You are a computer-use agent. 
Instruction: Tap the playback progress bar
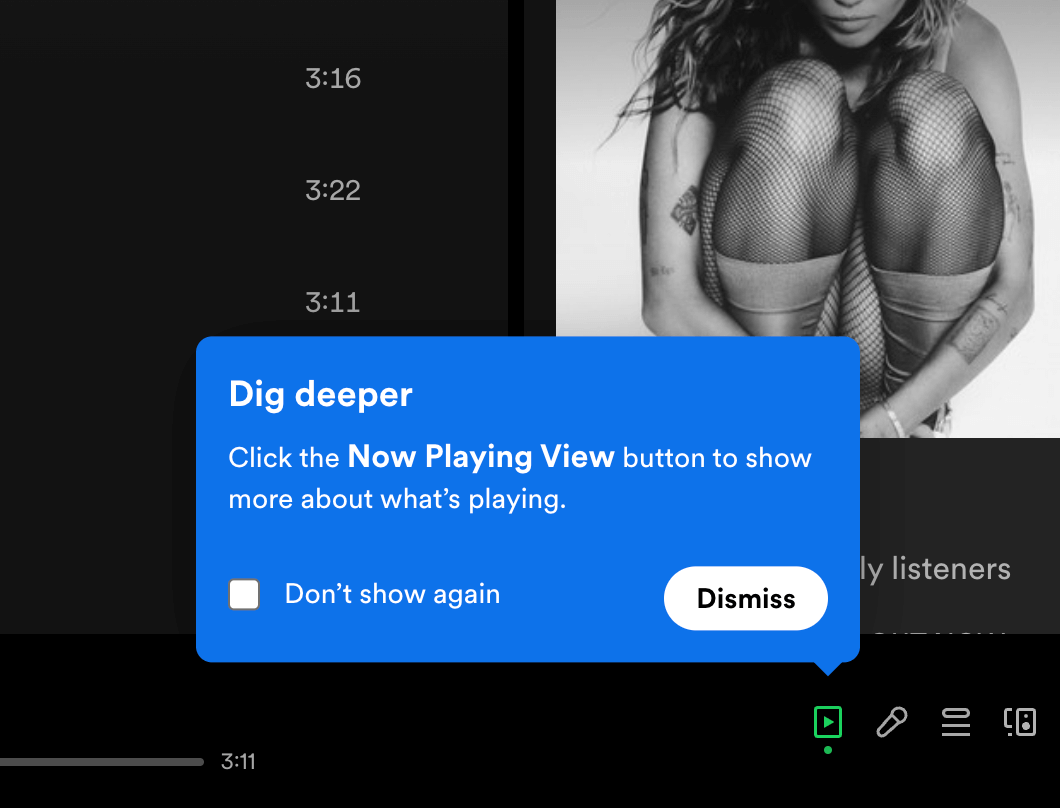pyautogui.click(x=100, y=762)
